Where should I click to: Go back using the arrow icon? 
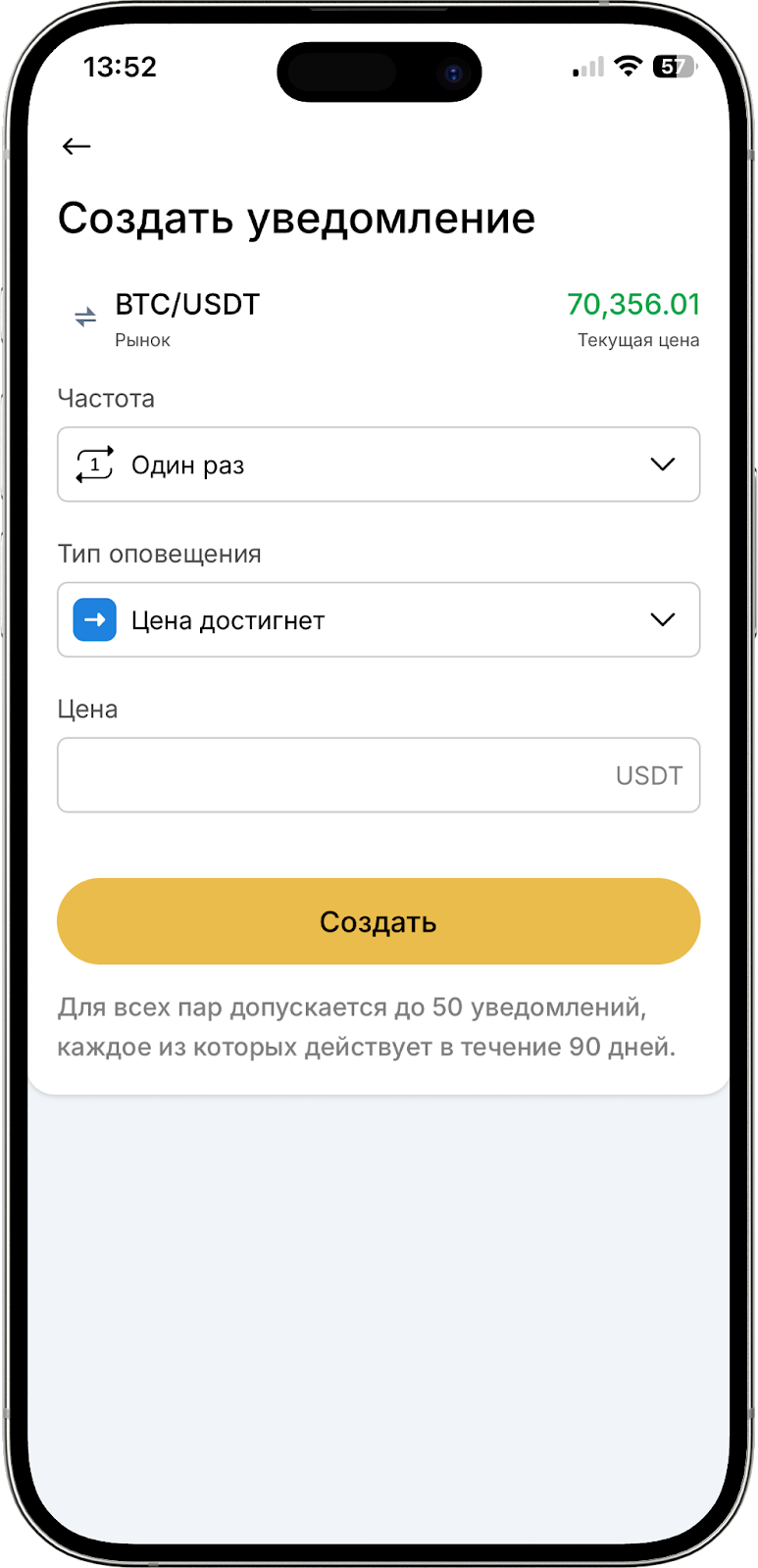(76, 147)
